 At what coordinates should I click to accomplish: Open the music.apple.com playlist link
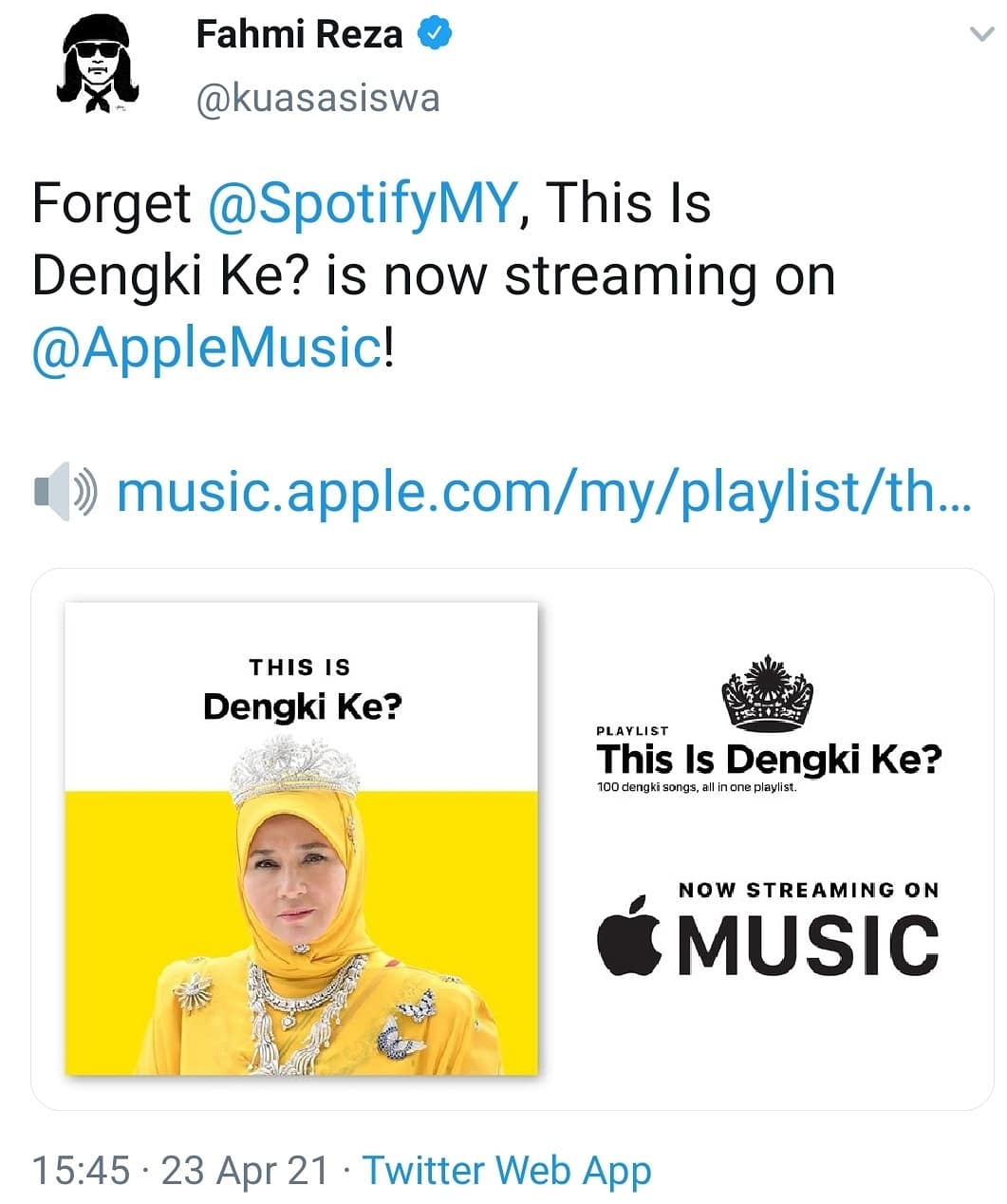pyautogui.click(x=542, y=492)
